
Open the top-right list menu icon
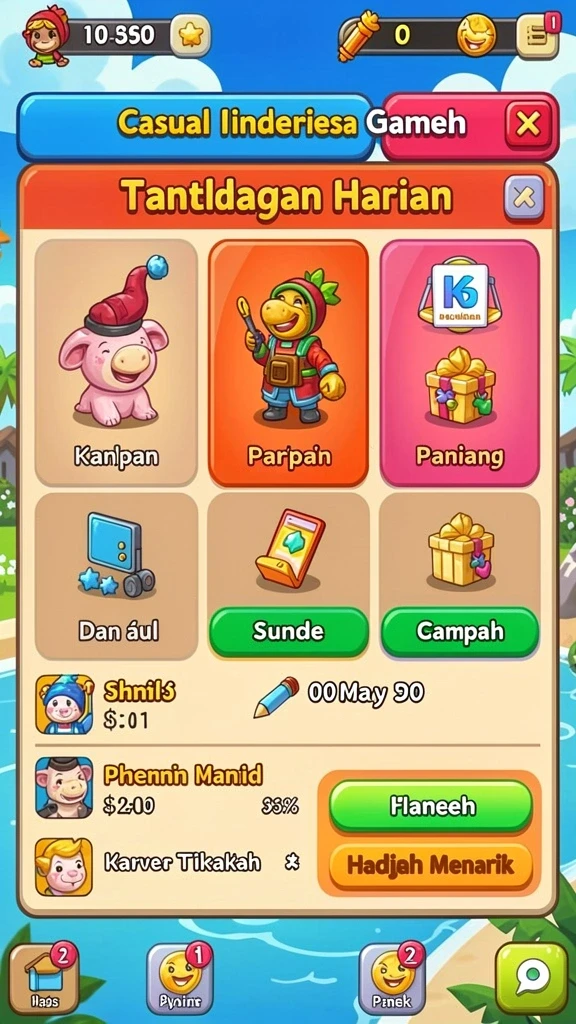[x=537, y=37]
